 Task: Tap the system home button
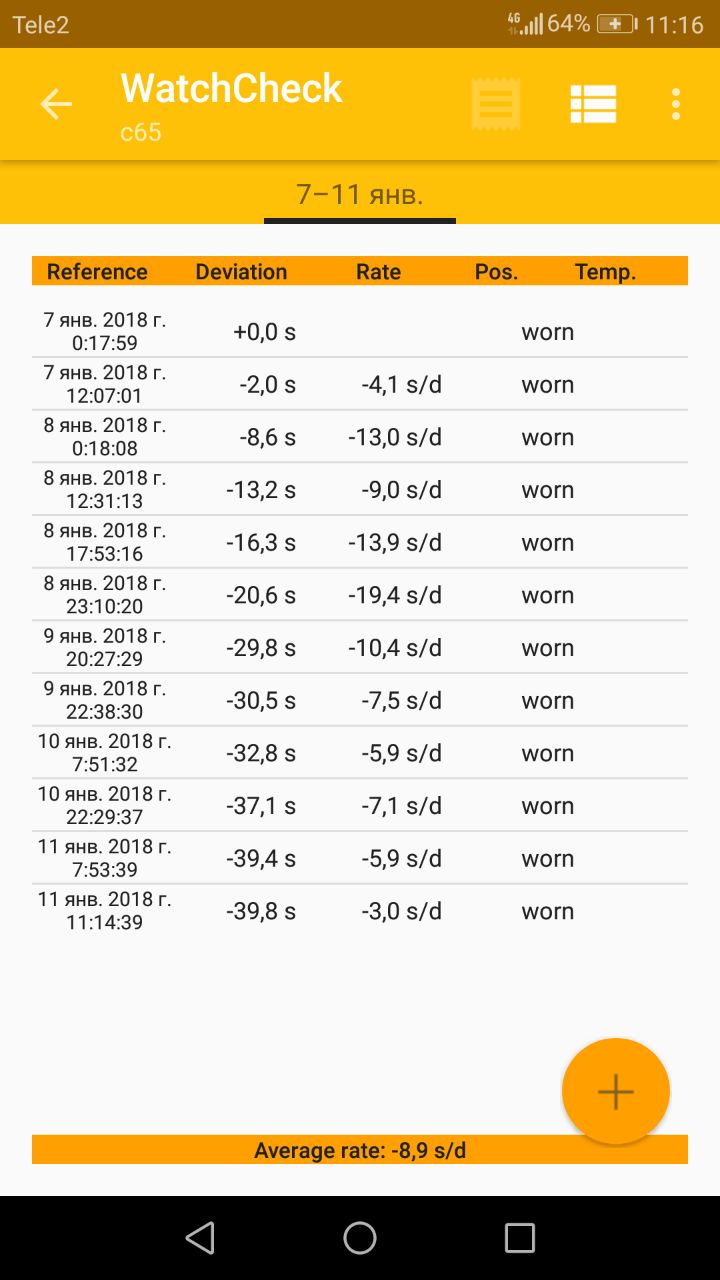click(x=360, y=1238)
